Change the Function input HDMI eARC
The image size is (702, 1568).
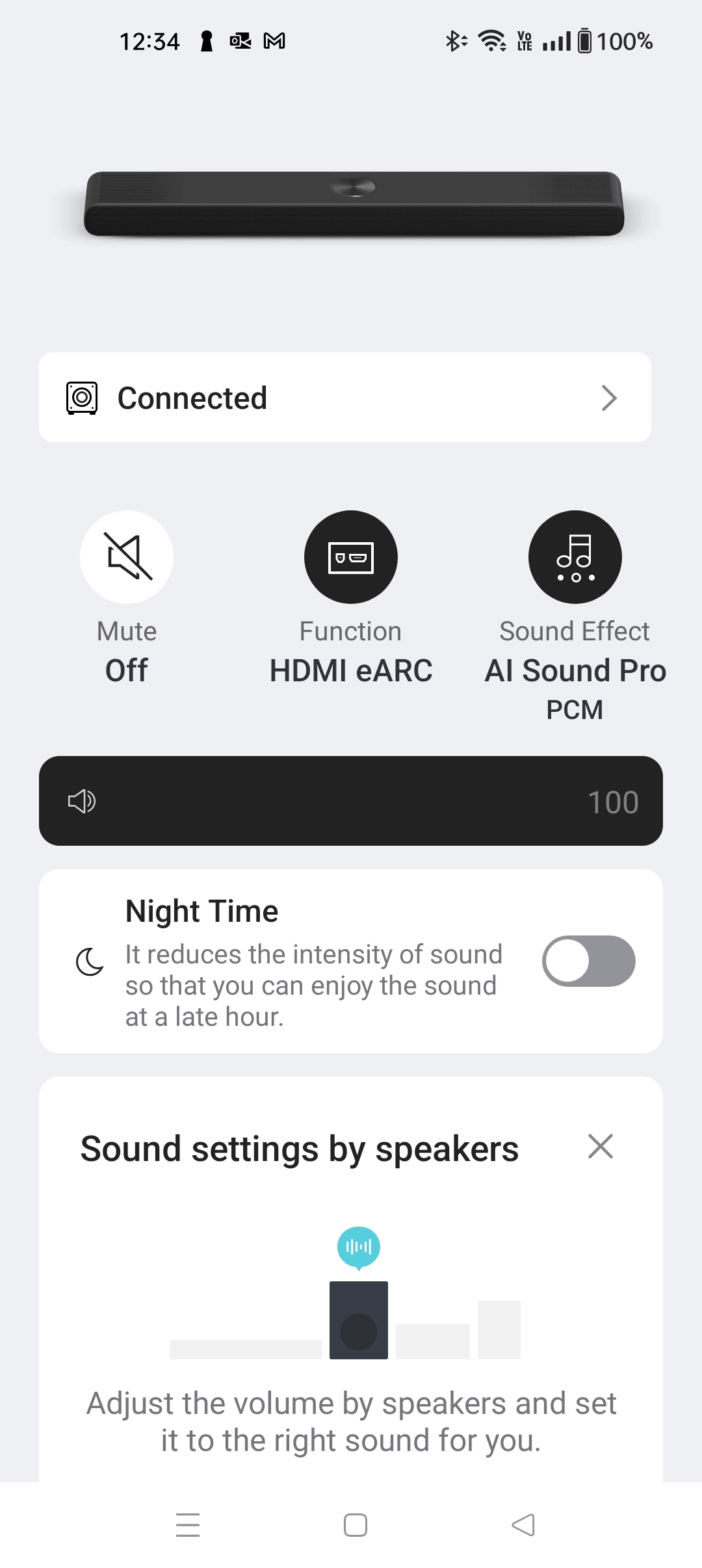tap(351, 557)
